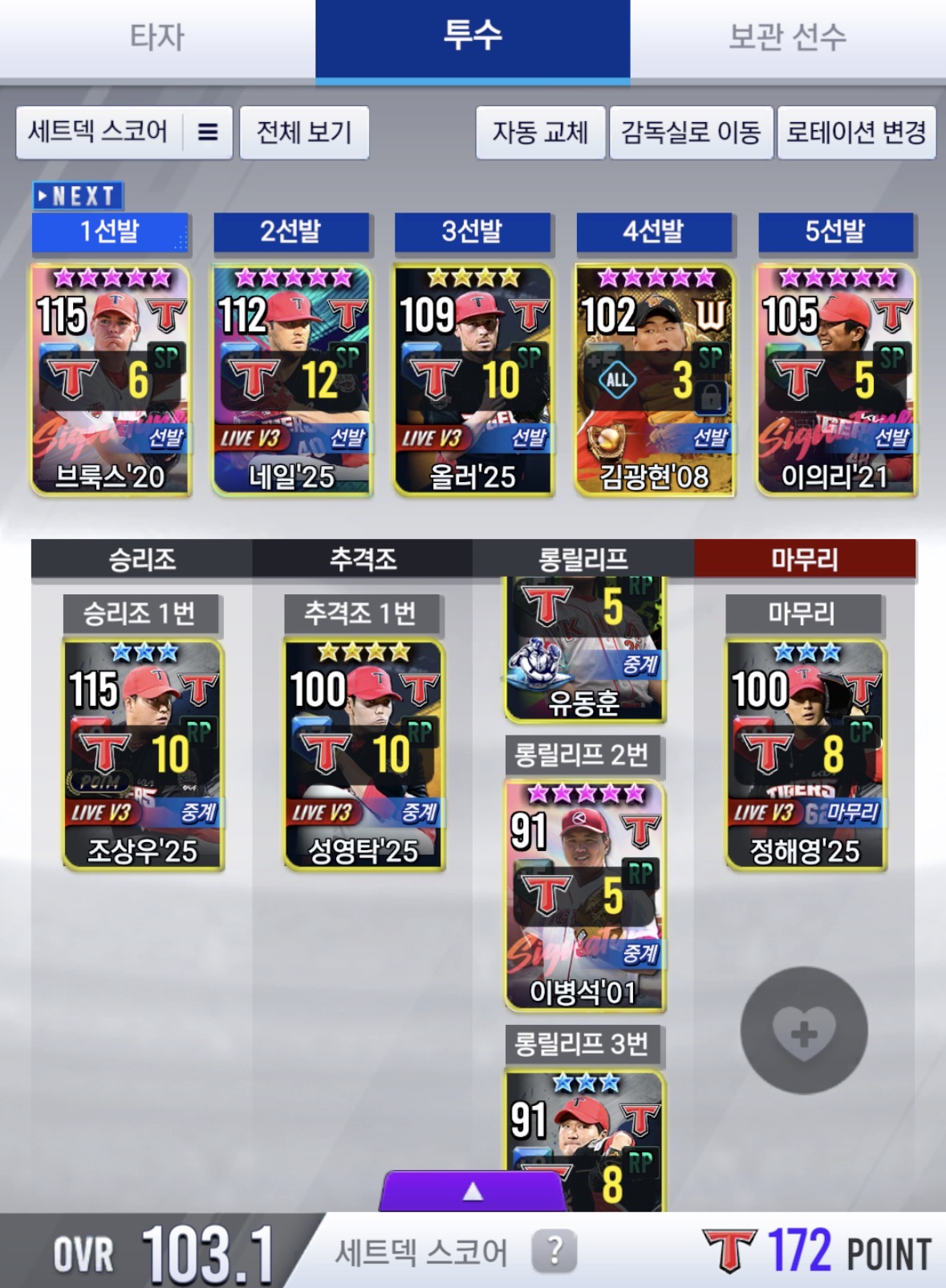The image size is (946, 1288).
Task: Expand the purple up-arrow panel
Action: 473,1192
